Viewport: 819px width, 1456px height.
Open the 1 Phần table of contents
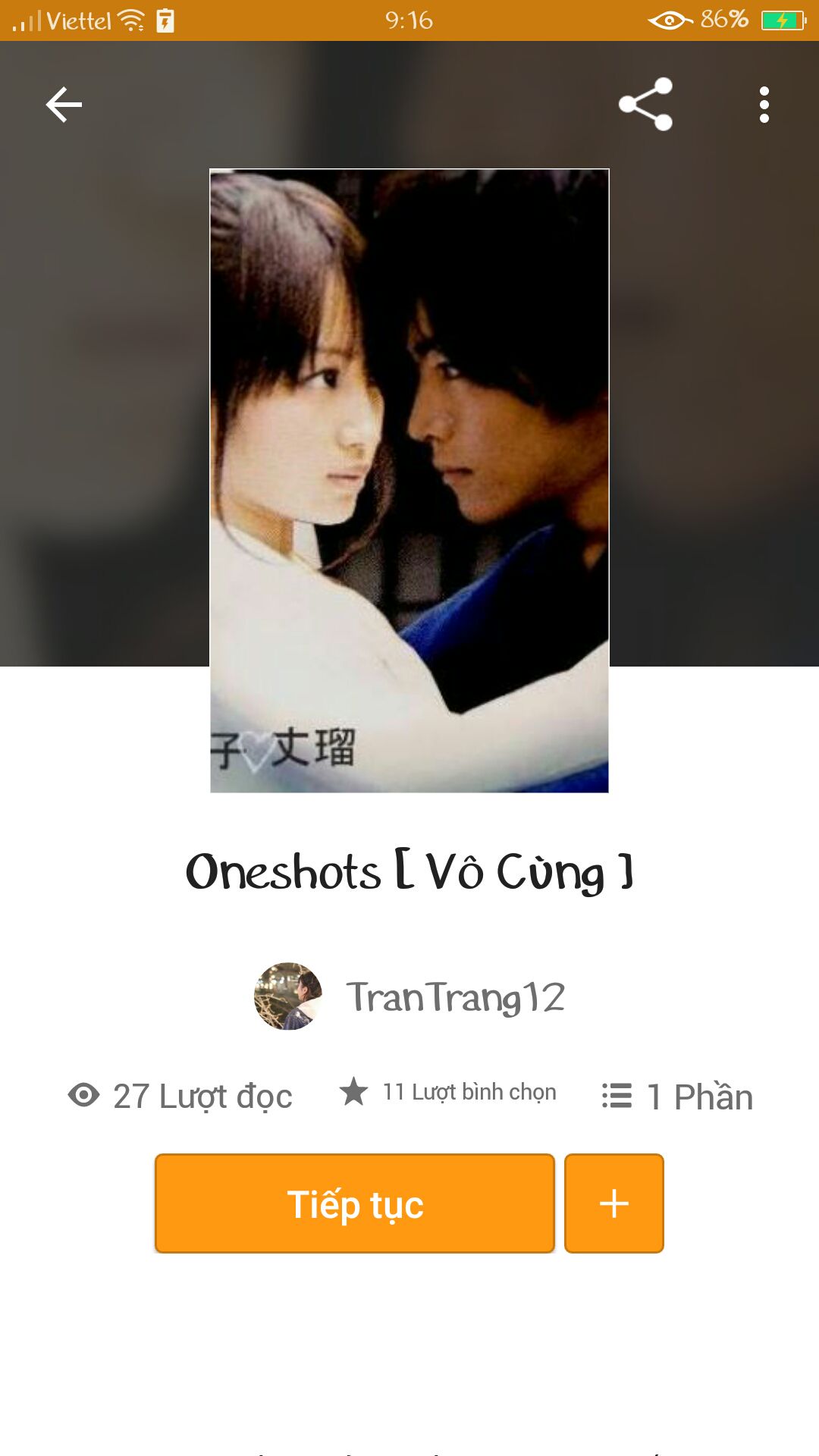point(677,1097)
